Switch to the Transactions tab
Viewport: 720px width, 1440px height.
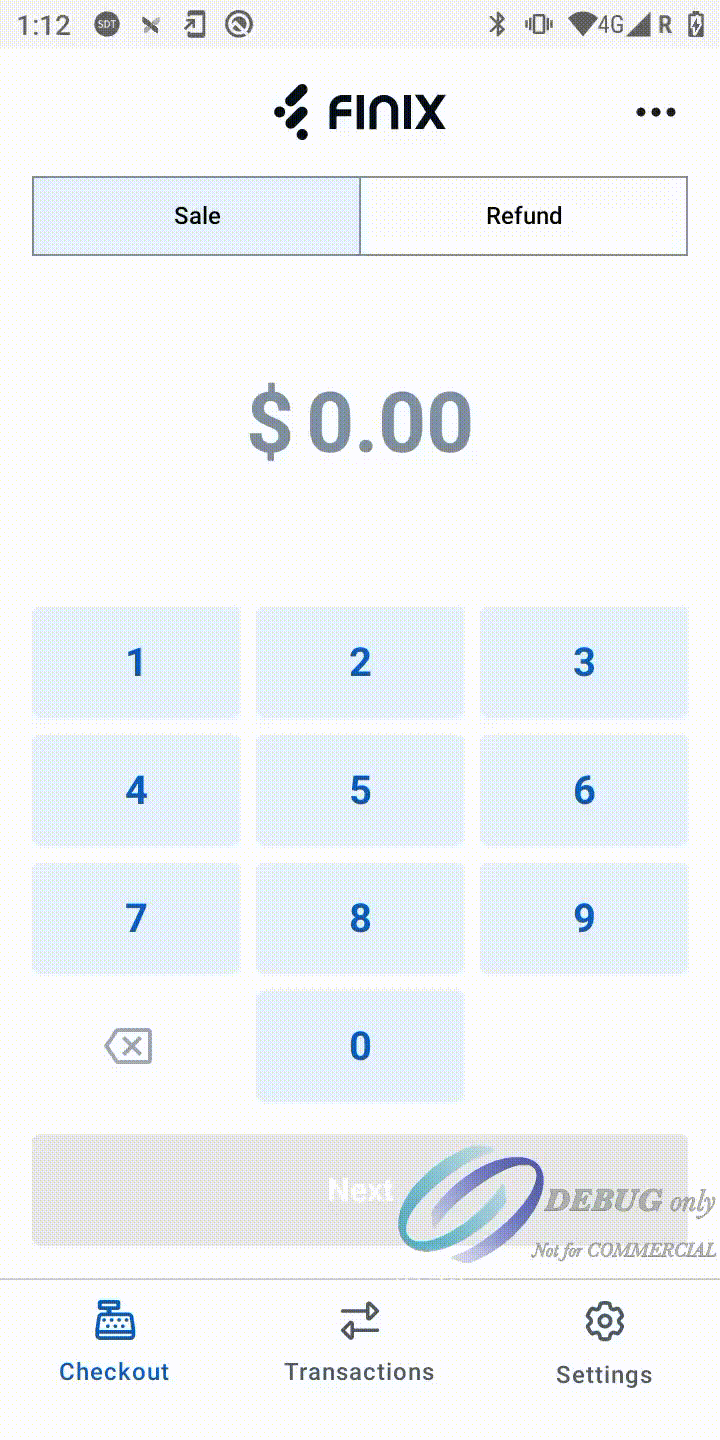pyautogui.click(x=360, y=1342)
